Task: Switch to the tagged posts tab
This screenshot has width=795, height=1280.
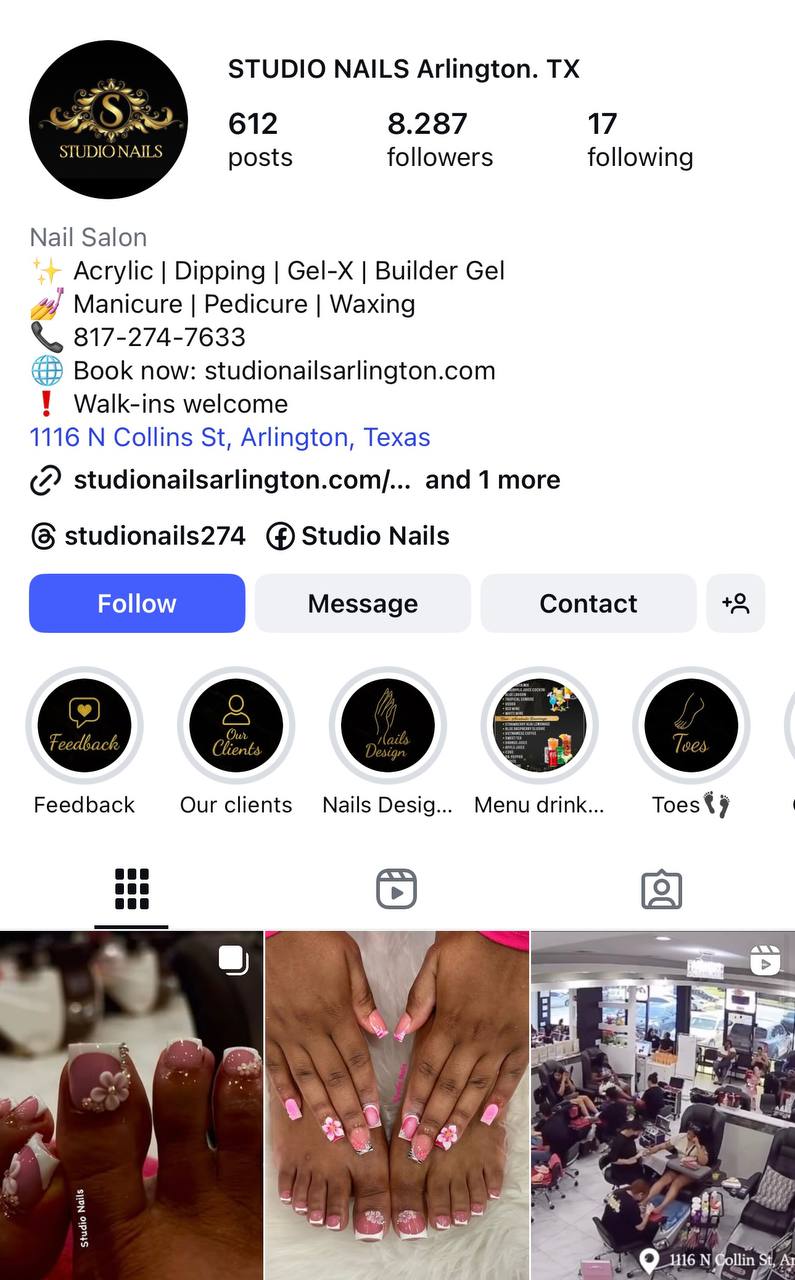Action: pyautogui.click(x=661, y=888)
